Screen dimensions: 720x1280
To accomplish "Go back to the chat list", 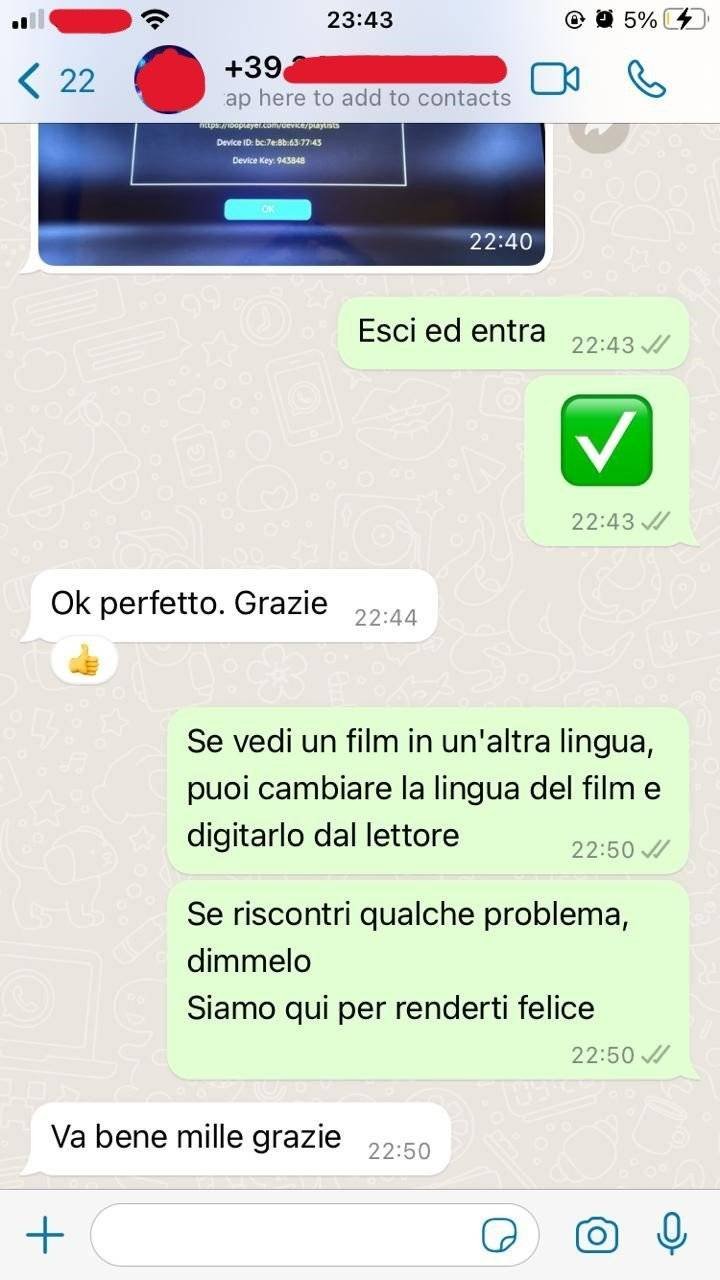I will click(x=56, y=81).
